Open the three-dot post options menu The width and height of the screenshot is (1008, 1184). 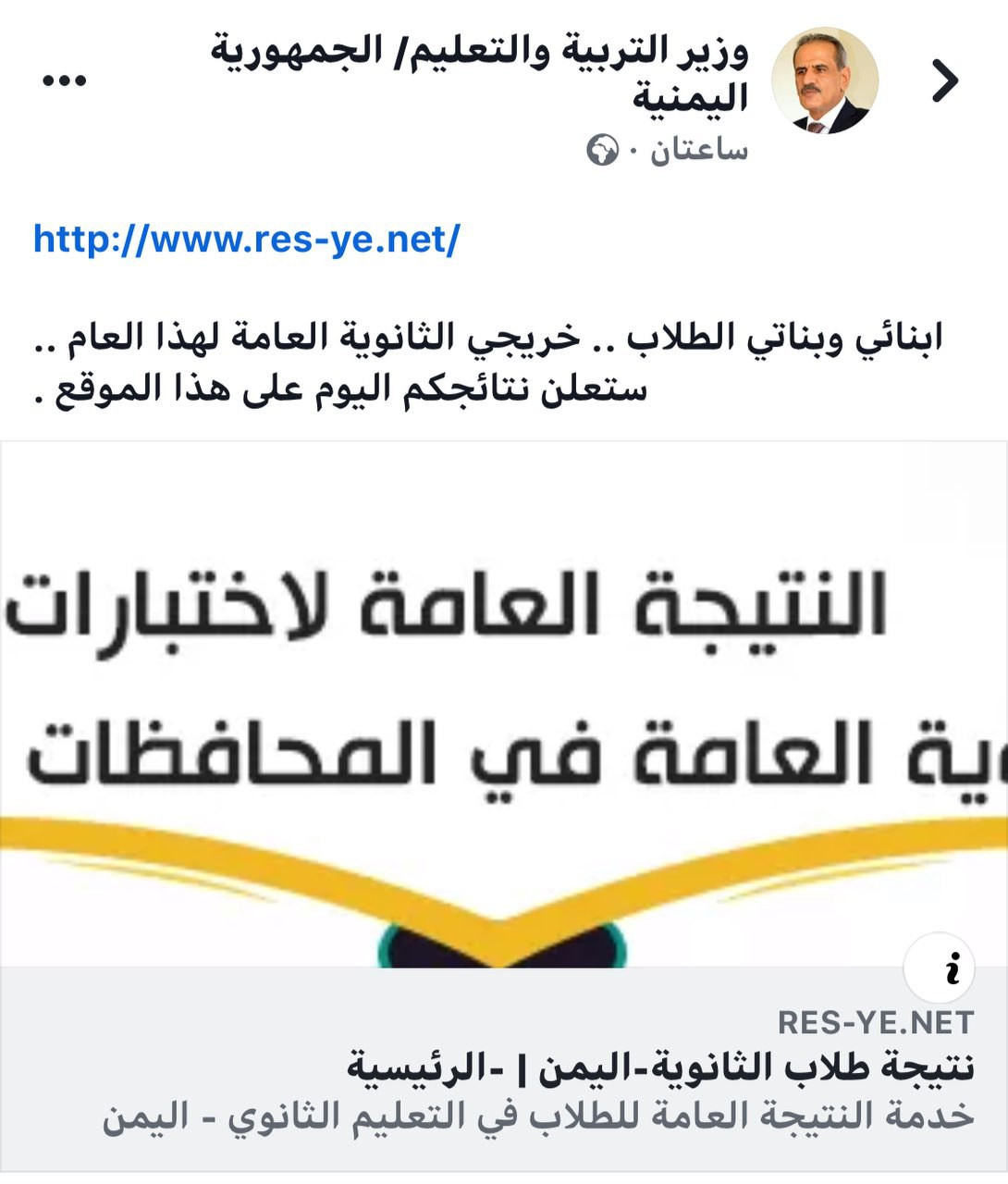pyautogui.click(x=65, y=81)
